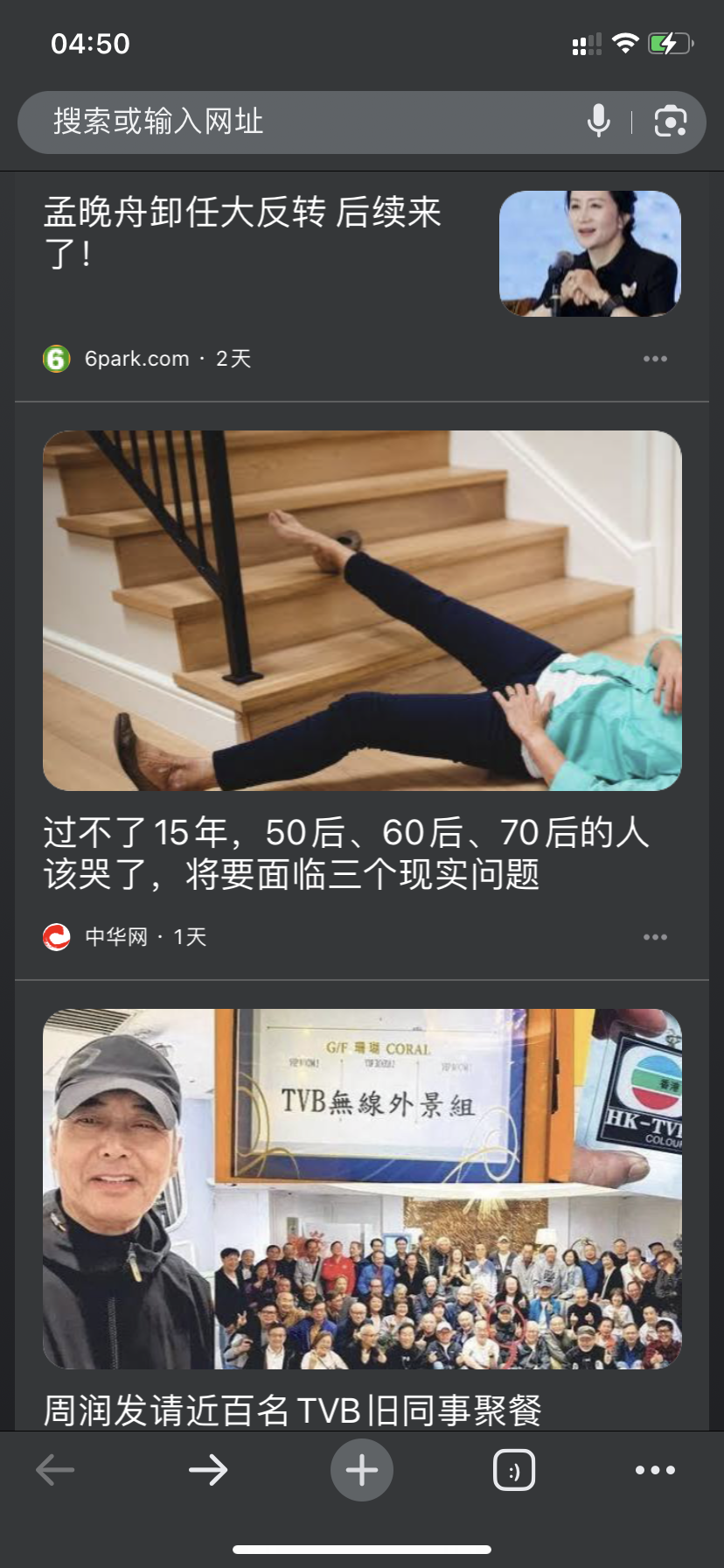The height and width of the screenshot is (1568, 724).
Task: Open Google Lens camera search
Action: pos(670,122)
